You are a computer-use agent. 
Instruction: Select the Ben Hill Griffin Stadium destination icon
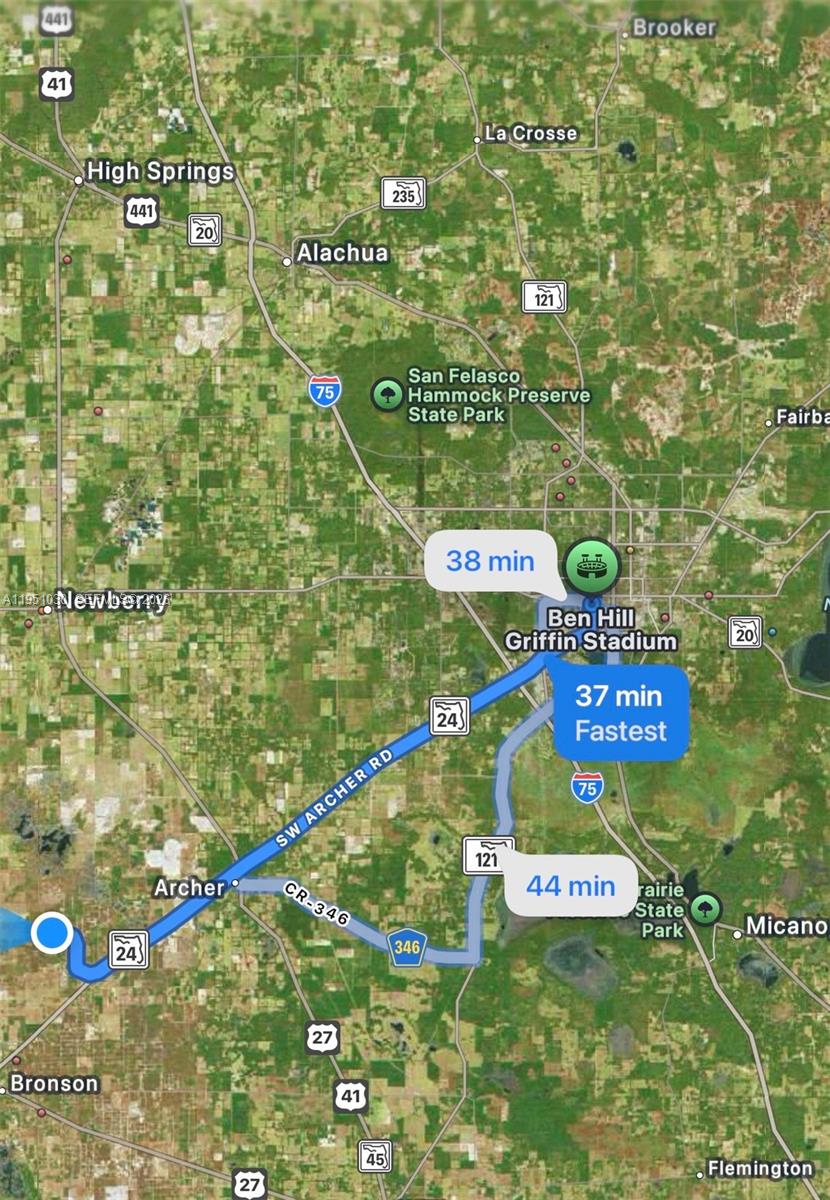pos(591,565)
